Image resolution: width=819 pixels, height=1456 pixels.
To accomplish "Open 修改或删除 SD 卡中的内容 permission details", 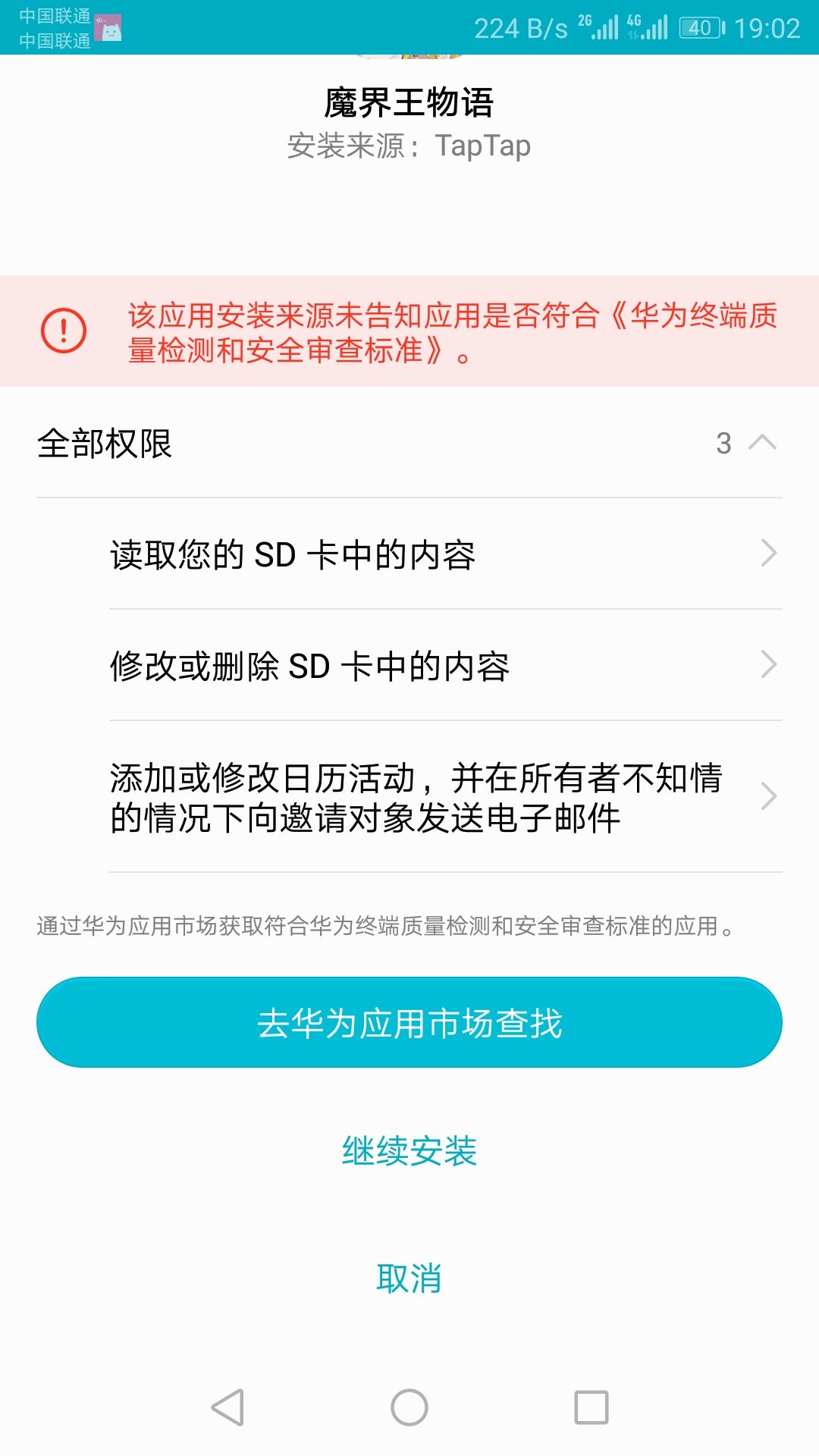I will [445, 666].
